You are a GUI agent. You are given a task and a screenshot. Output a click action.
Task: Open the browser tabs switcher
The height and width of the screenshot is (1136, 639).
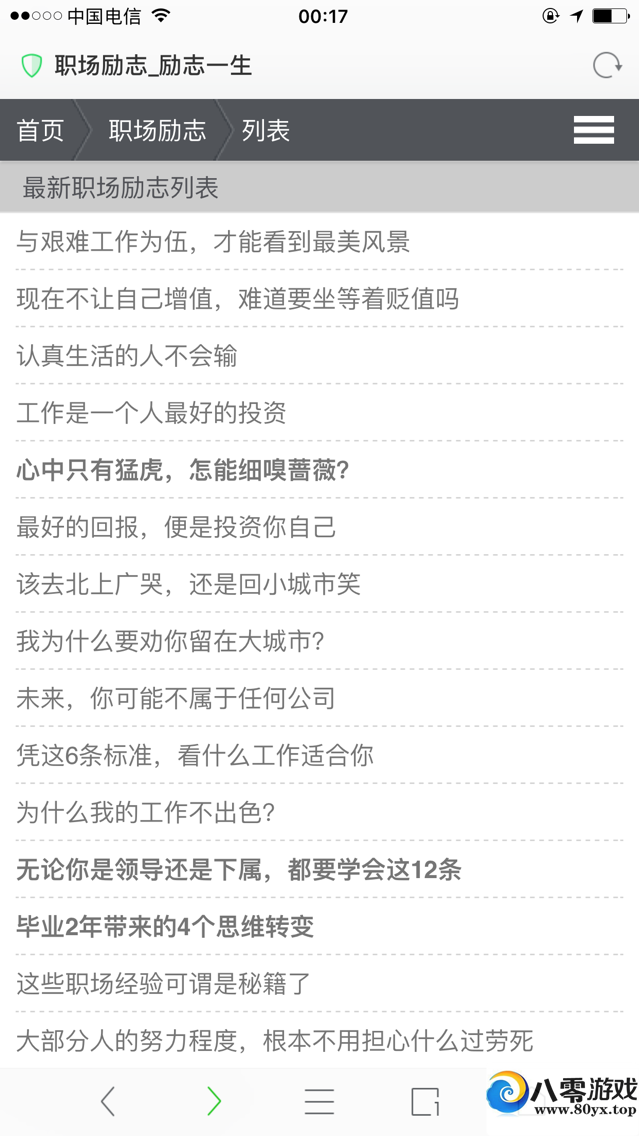(x=425, y=1101)
